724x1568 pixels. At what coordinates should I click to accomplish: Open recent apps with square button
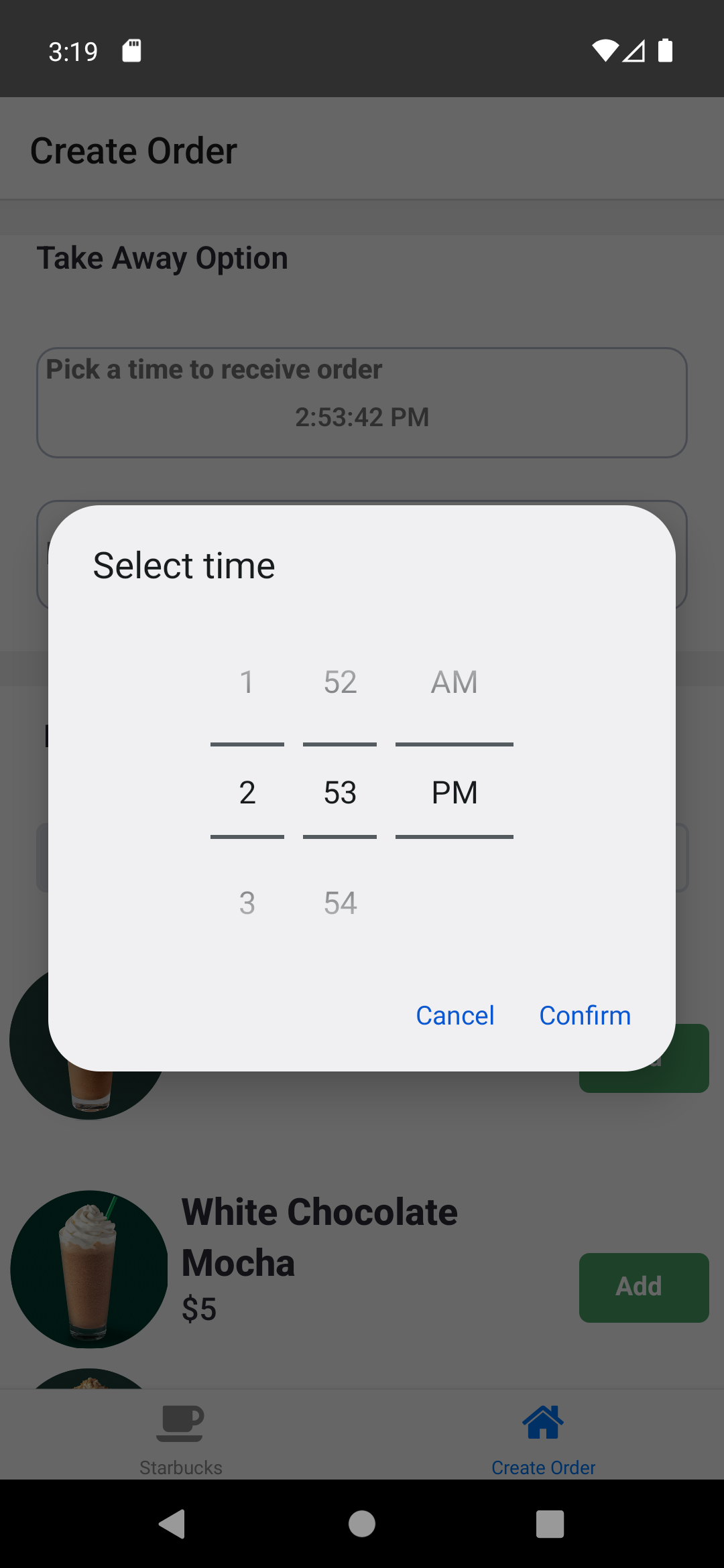(x=549, y=1523)
